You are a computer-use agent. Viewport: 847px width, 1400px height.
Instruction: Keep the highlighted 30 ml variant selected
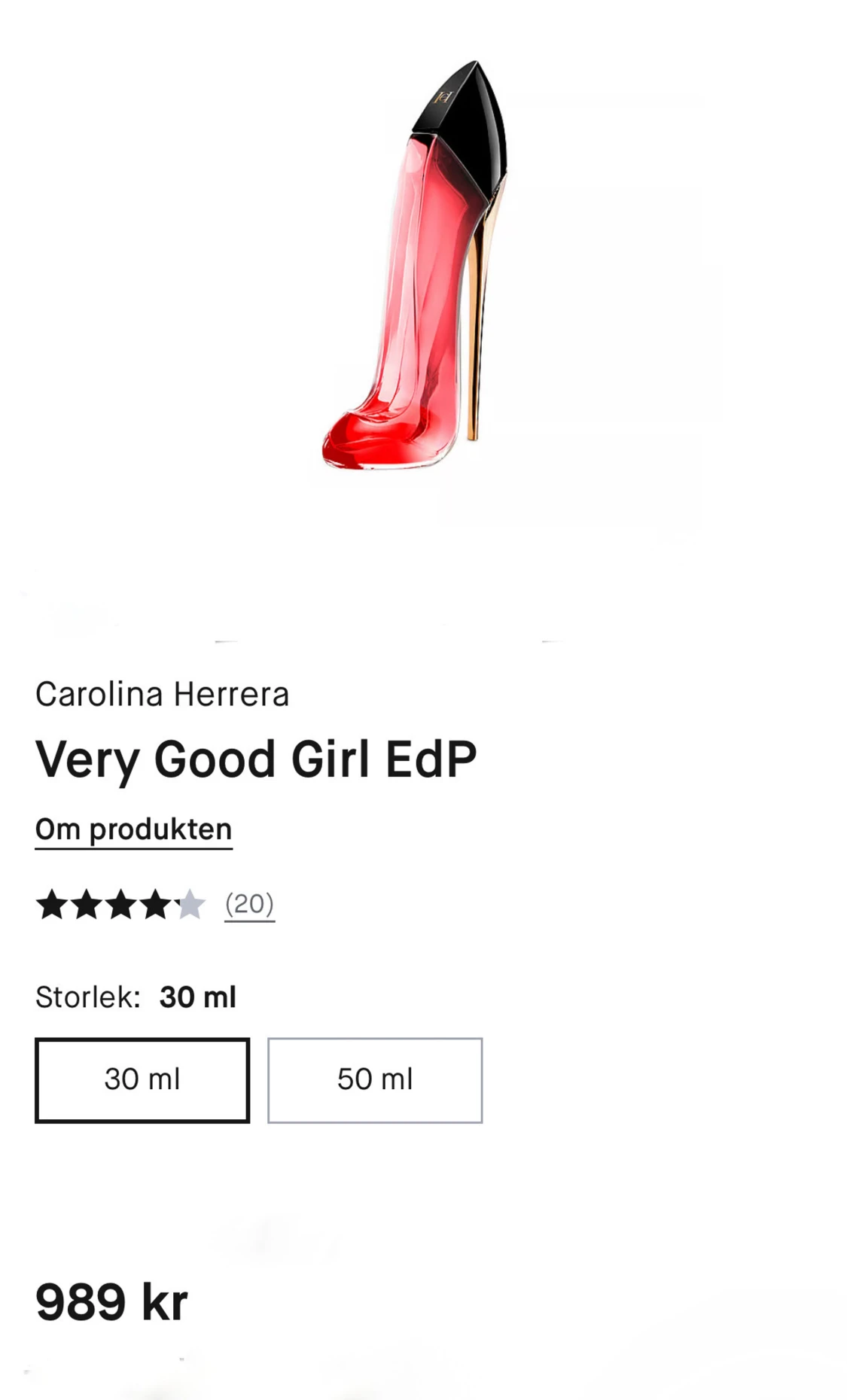point(142,1079)
